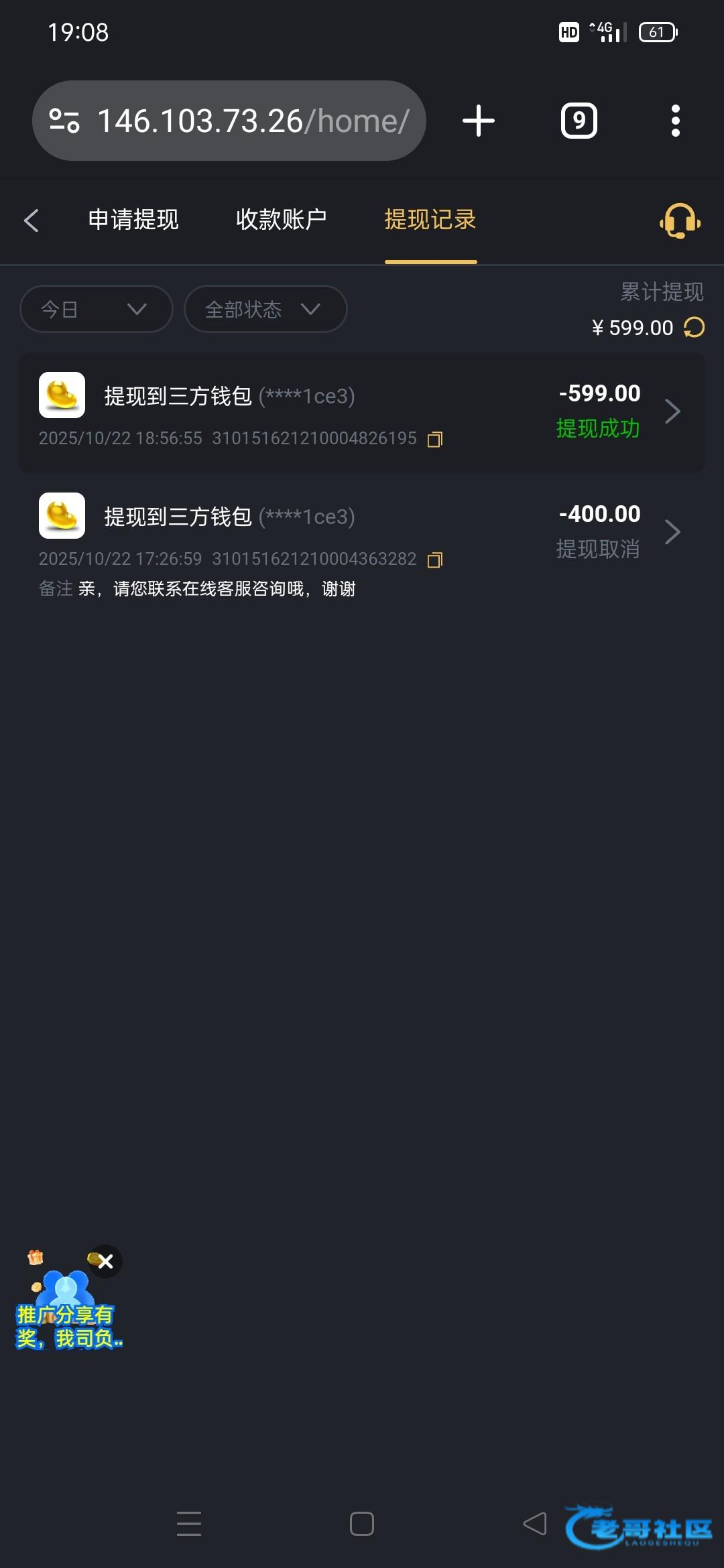724x1568 pixels.
Task: Open customer service headset icon
Action: (x=680, y=220)
